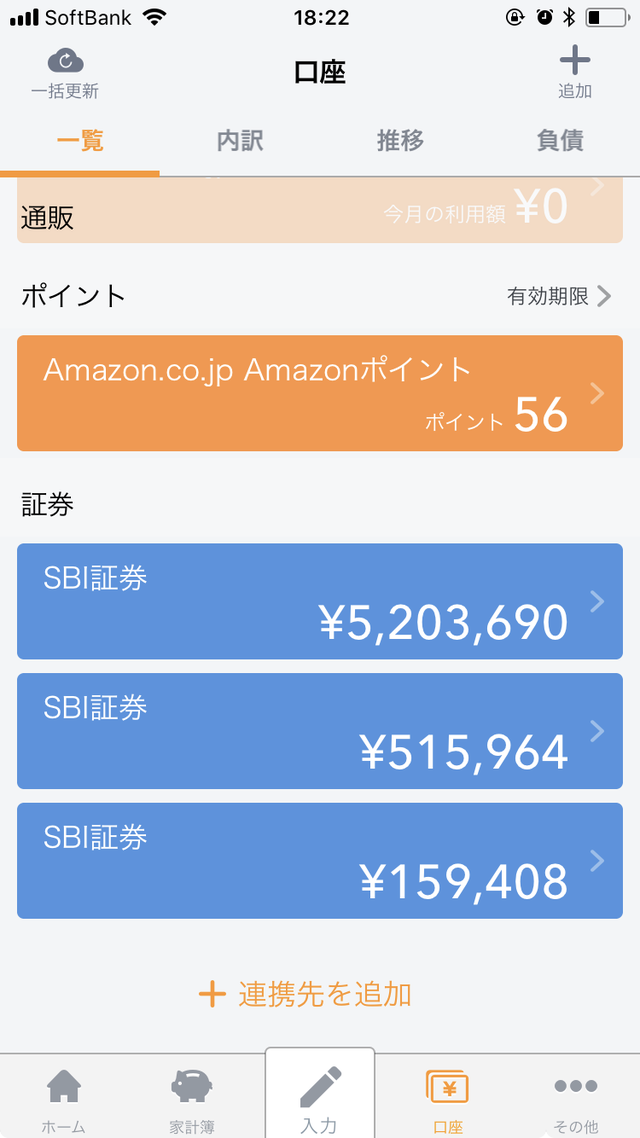This screenshot has width=640, height=1138.
Task: Open the 通販 card showing ¥0
Action: click(319, 210)
